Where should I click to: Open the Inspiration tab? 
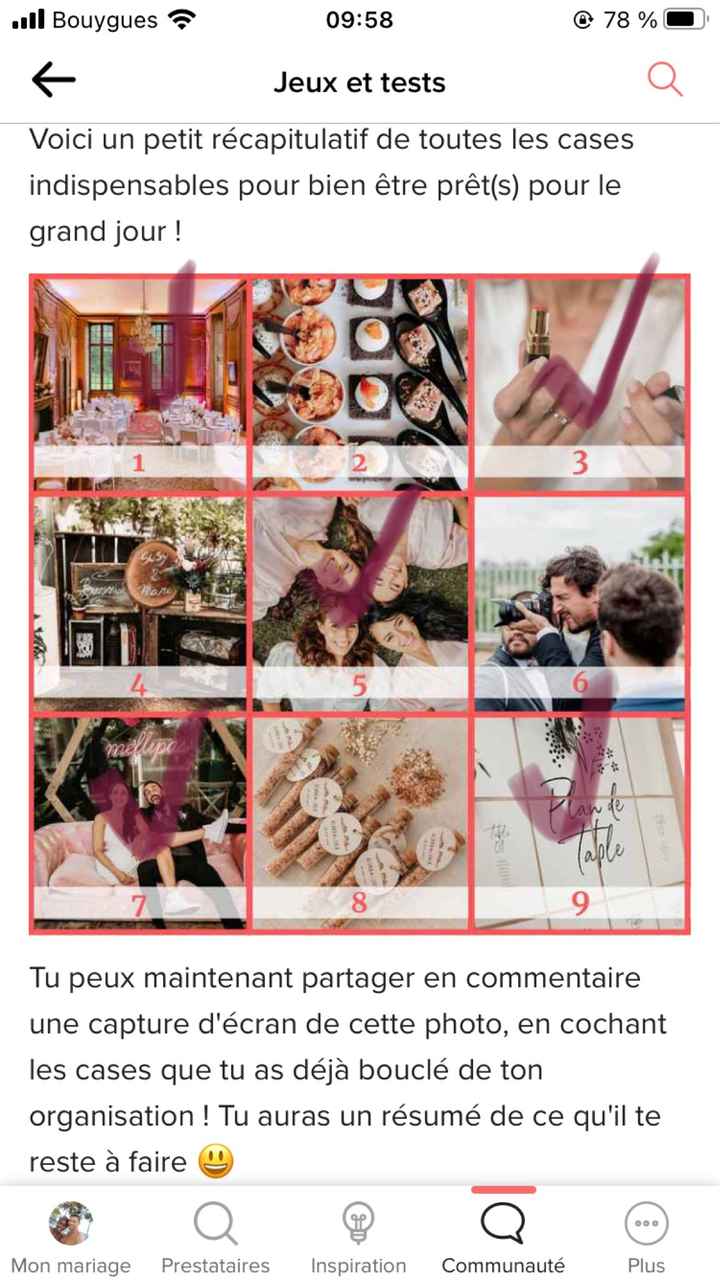pyautogui.click(x=358, y=1238)
